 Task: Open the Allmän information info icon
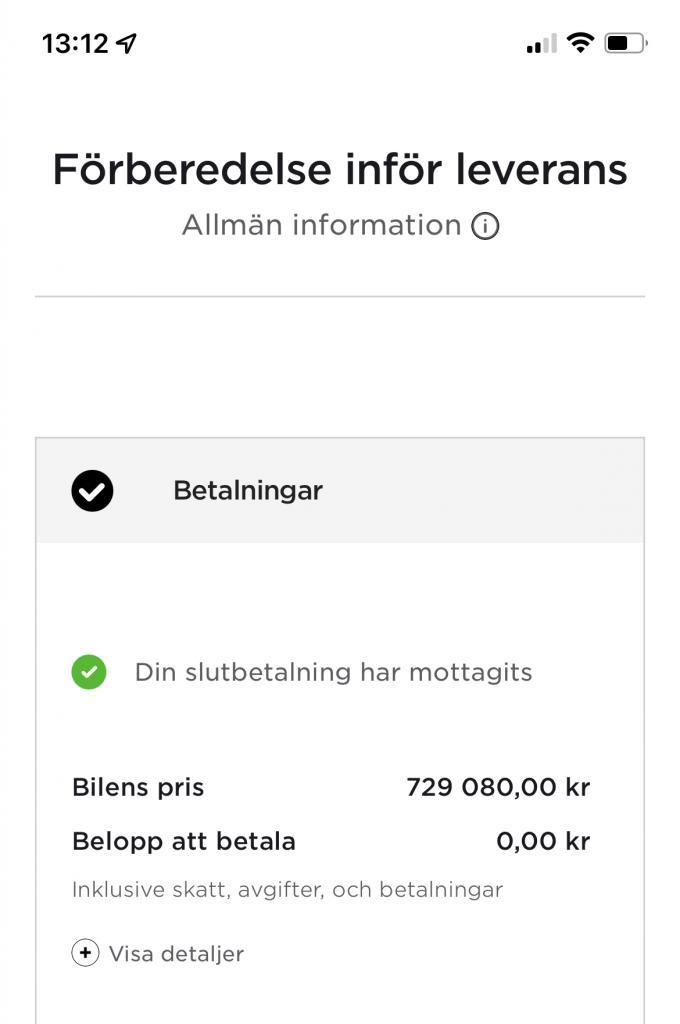pos(485,226)
